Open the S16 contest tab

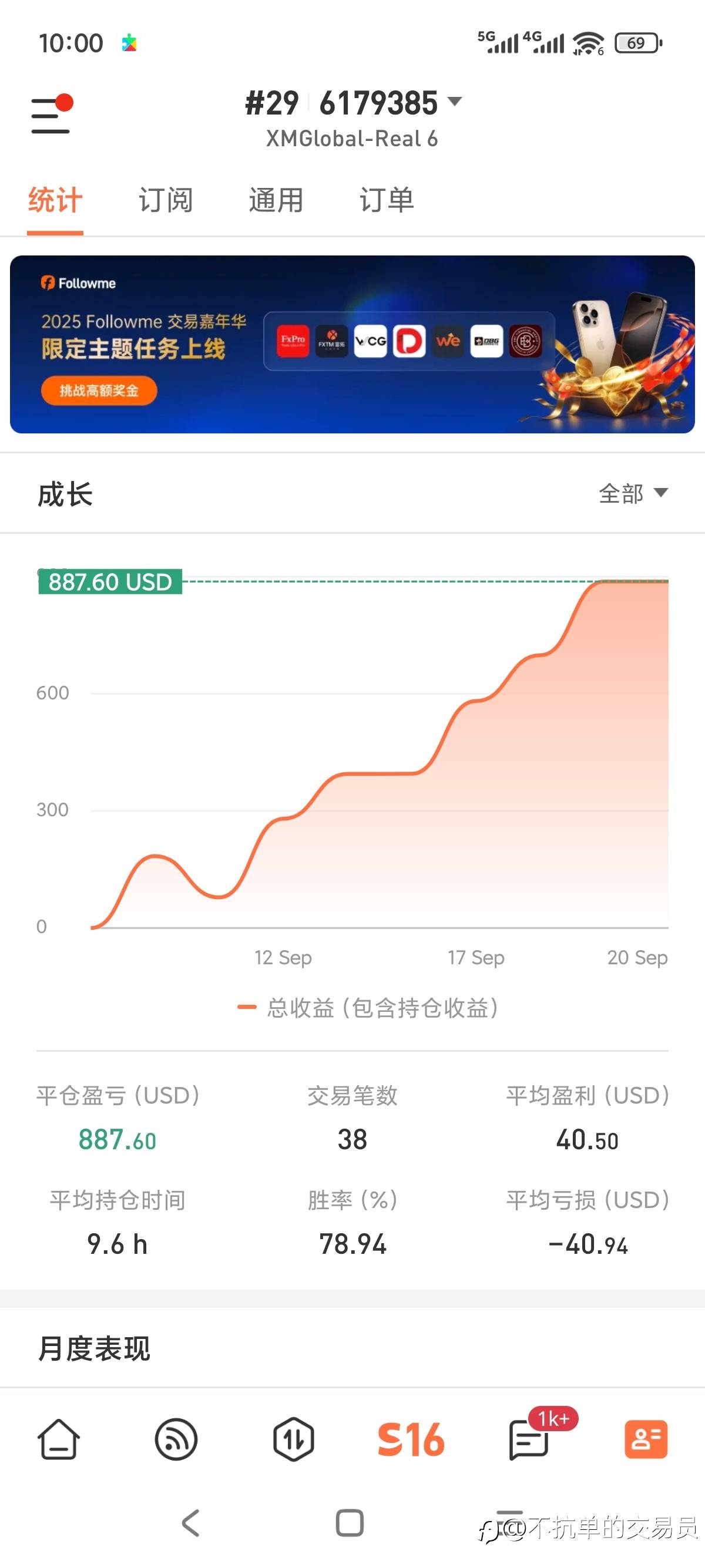click(x=411, y=1440)
